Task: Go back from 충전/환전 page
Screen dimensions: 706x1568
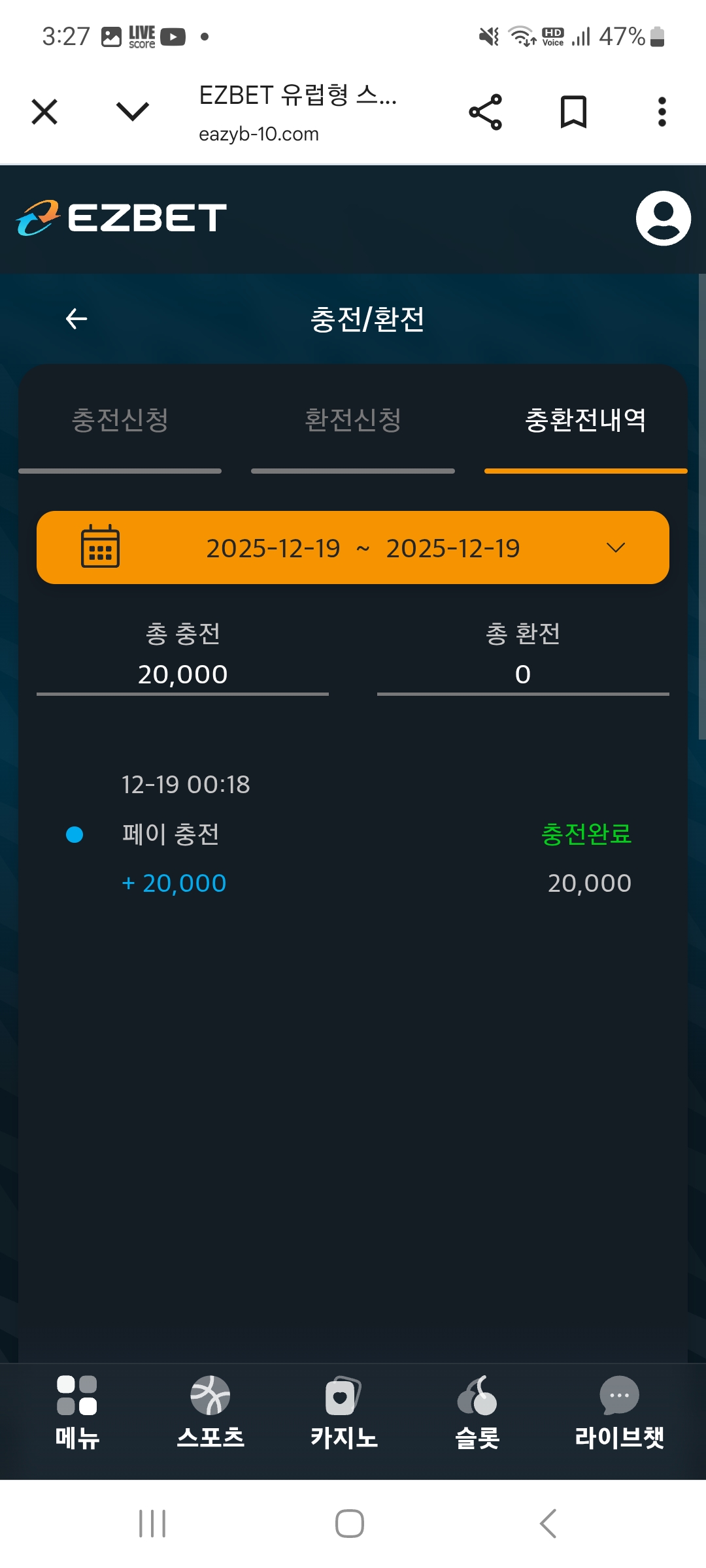Action: point(76,319)
